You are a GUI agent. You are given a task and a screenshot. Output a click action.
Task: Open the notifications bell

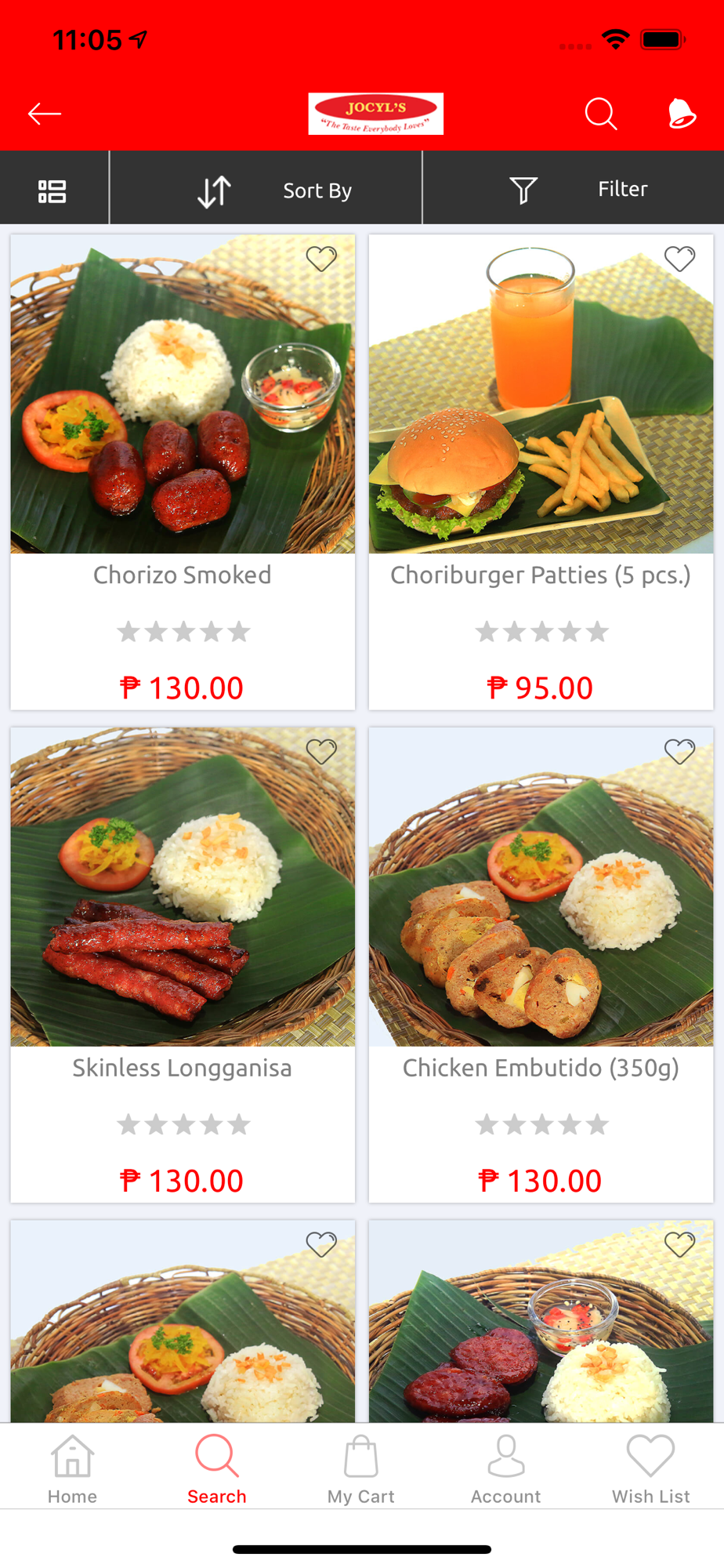[681, 114]
